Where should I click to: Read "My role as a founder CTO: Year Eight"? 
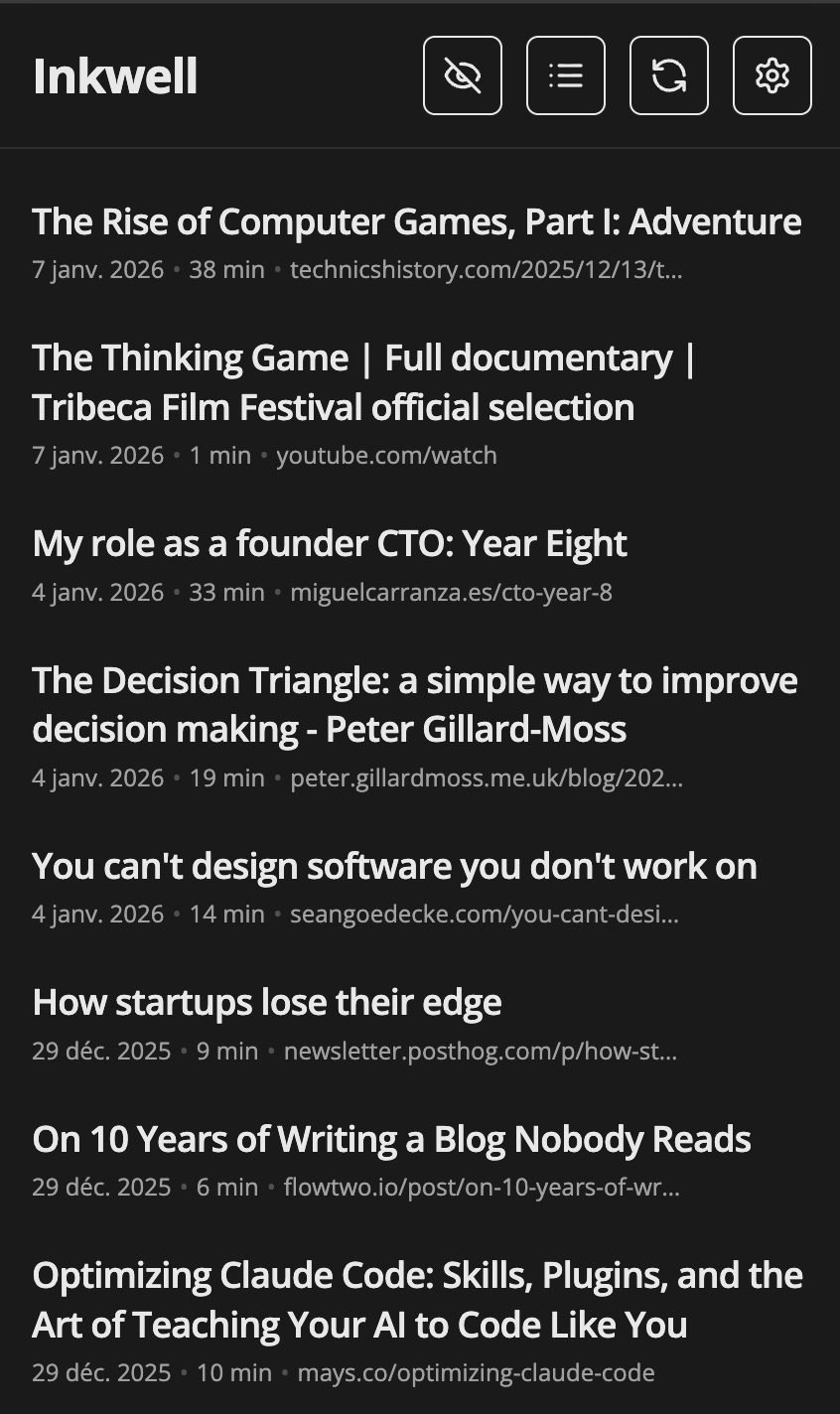click(x=329, y=544)
